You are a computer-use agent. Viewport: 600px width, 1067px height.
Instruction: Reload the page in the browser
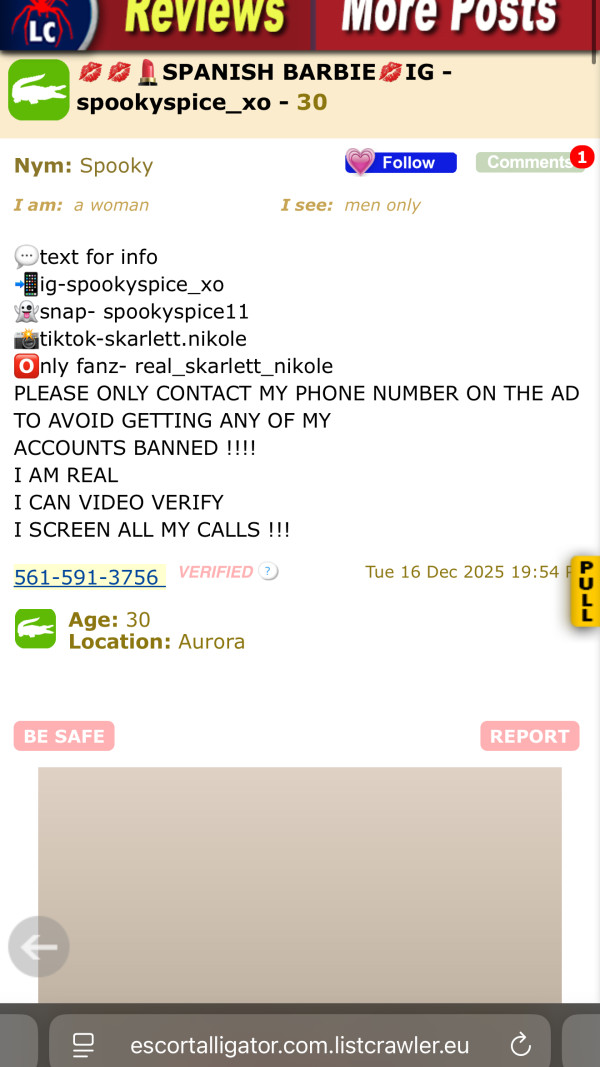coord(520,1045)
